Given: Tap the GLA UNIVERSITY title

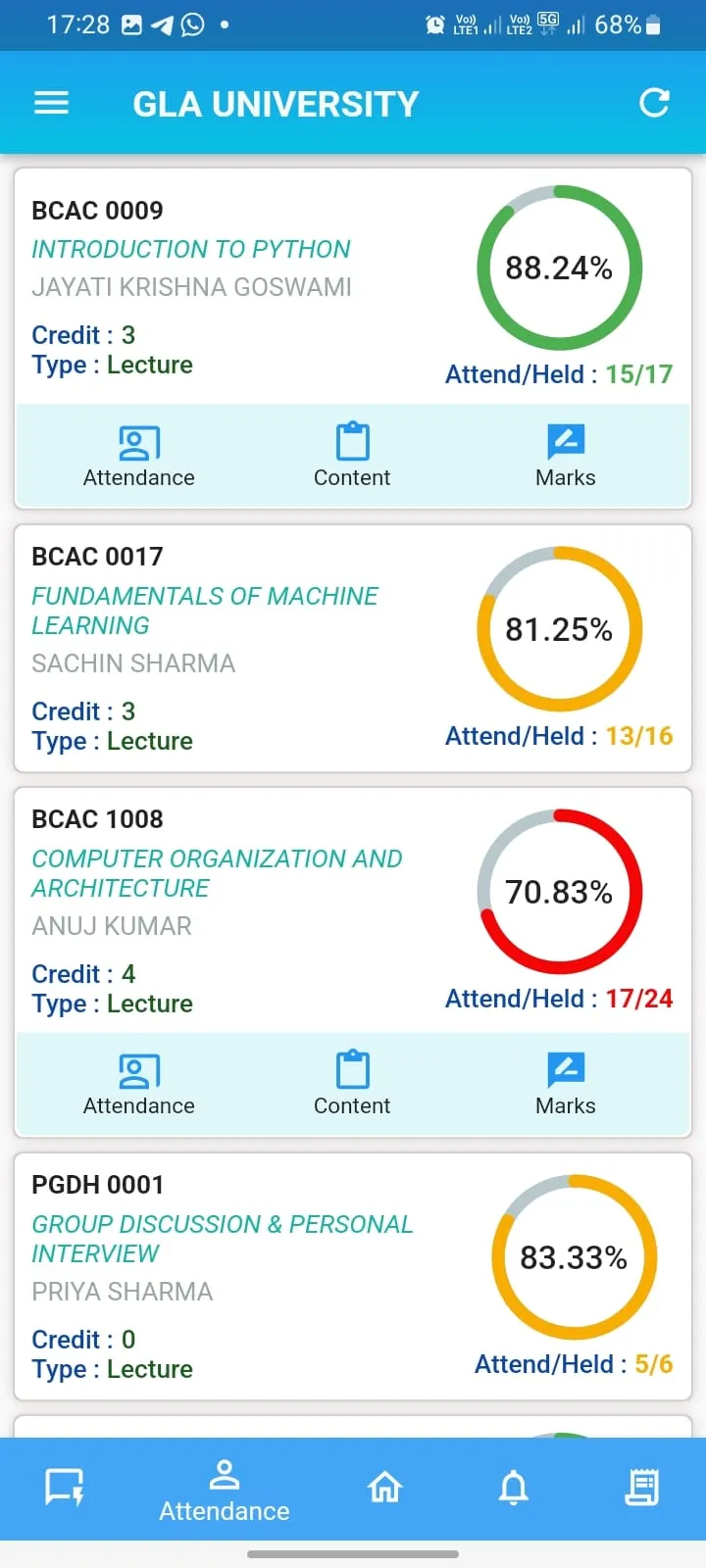Looking at the screenshot, I should pyautogui.click(x=276, y=102).
